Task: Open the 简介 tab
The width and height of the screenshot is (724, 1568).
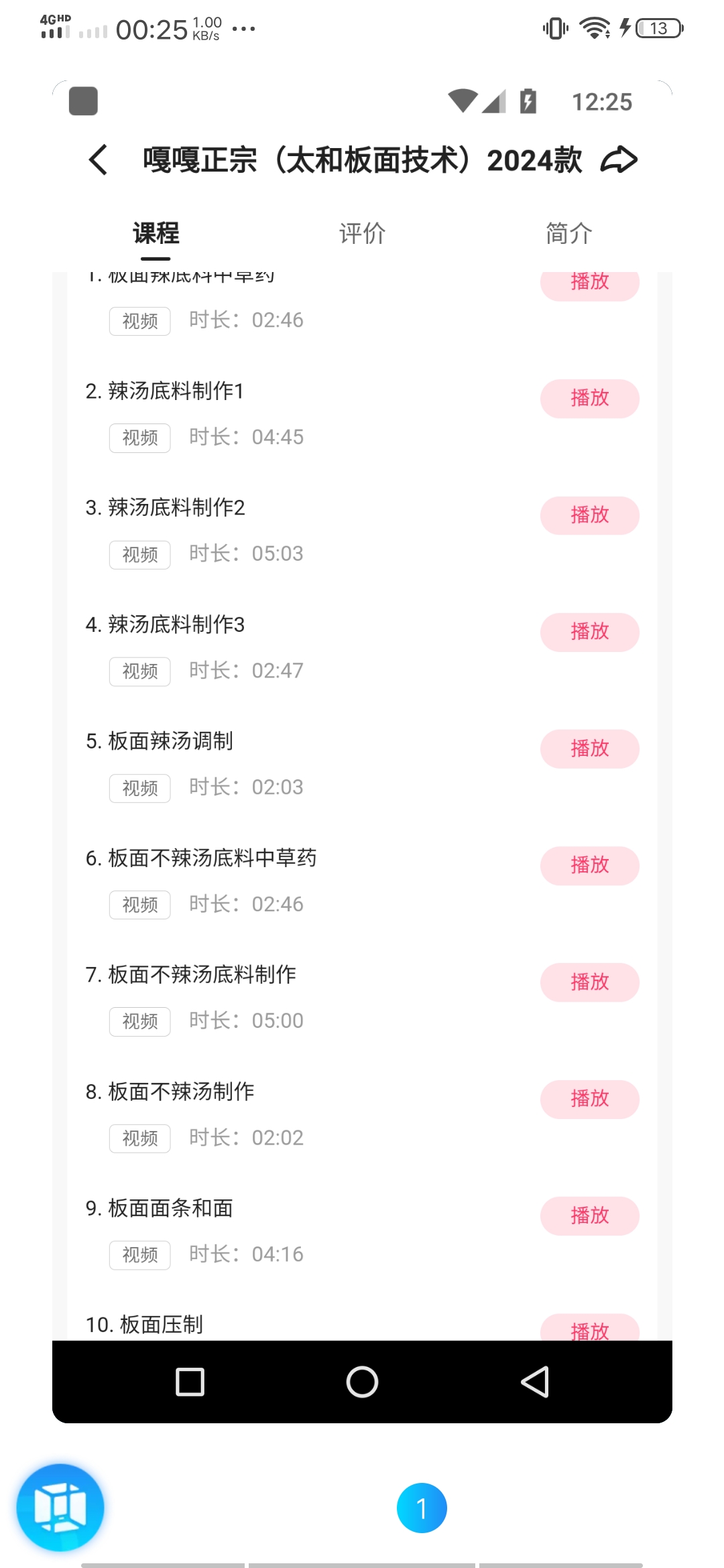Action: (x=568, y=234)
